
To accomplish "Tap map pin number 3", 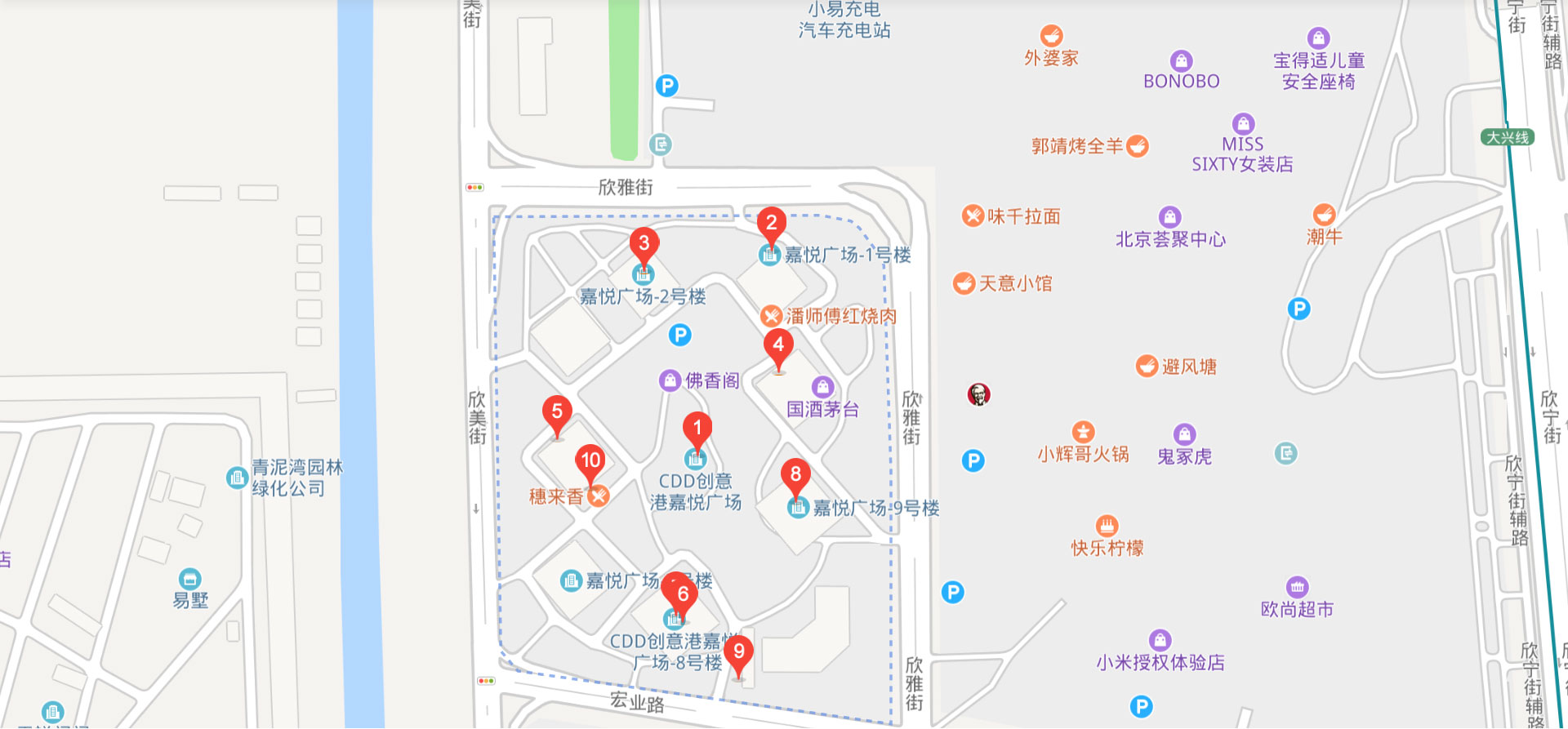I will pos(644,243).
